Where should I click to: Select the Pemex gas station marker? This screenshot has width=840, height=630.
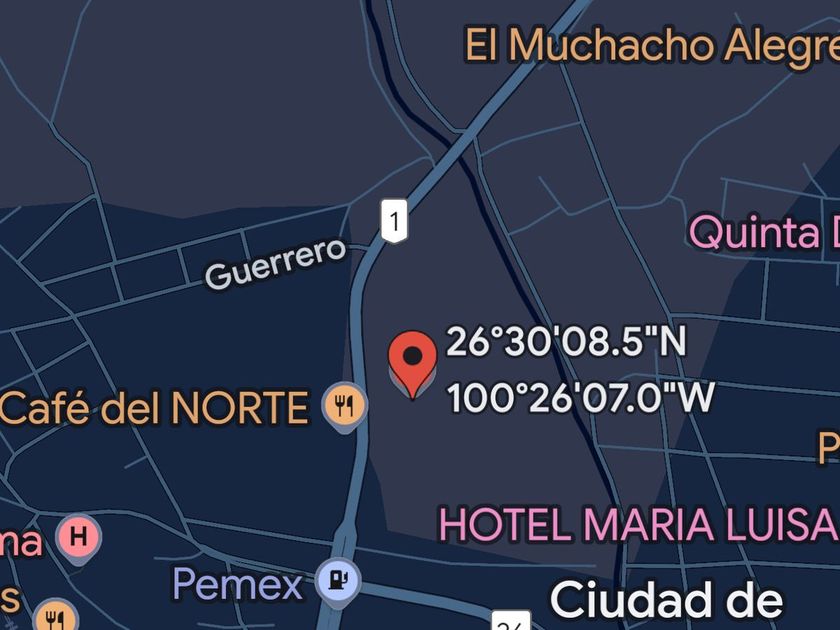338,580
